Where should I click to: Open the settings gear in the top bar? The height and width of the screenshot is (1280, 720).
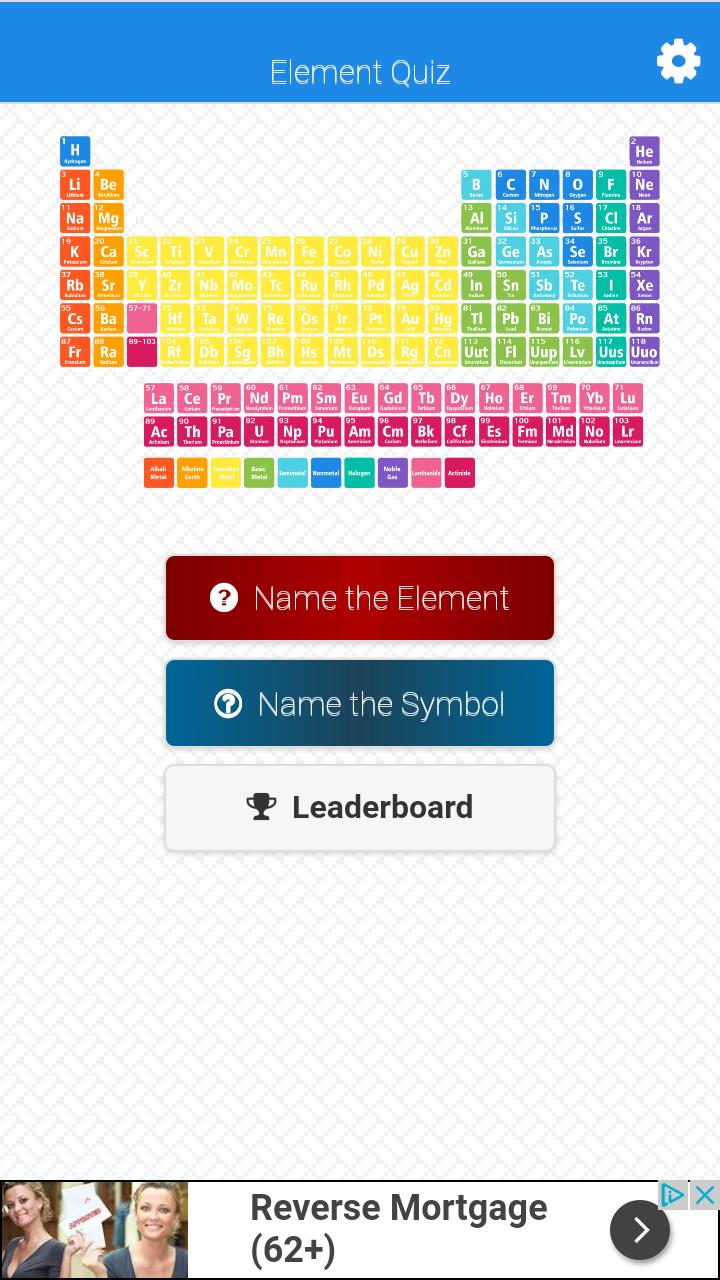tap(679, 61)
